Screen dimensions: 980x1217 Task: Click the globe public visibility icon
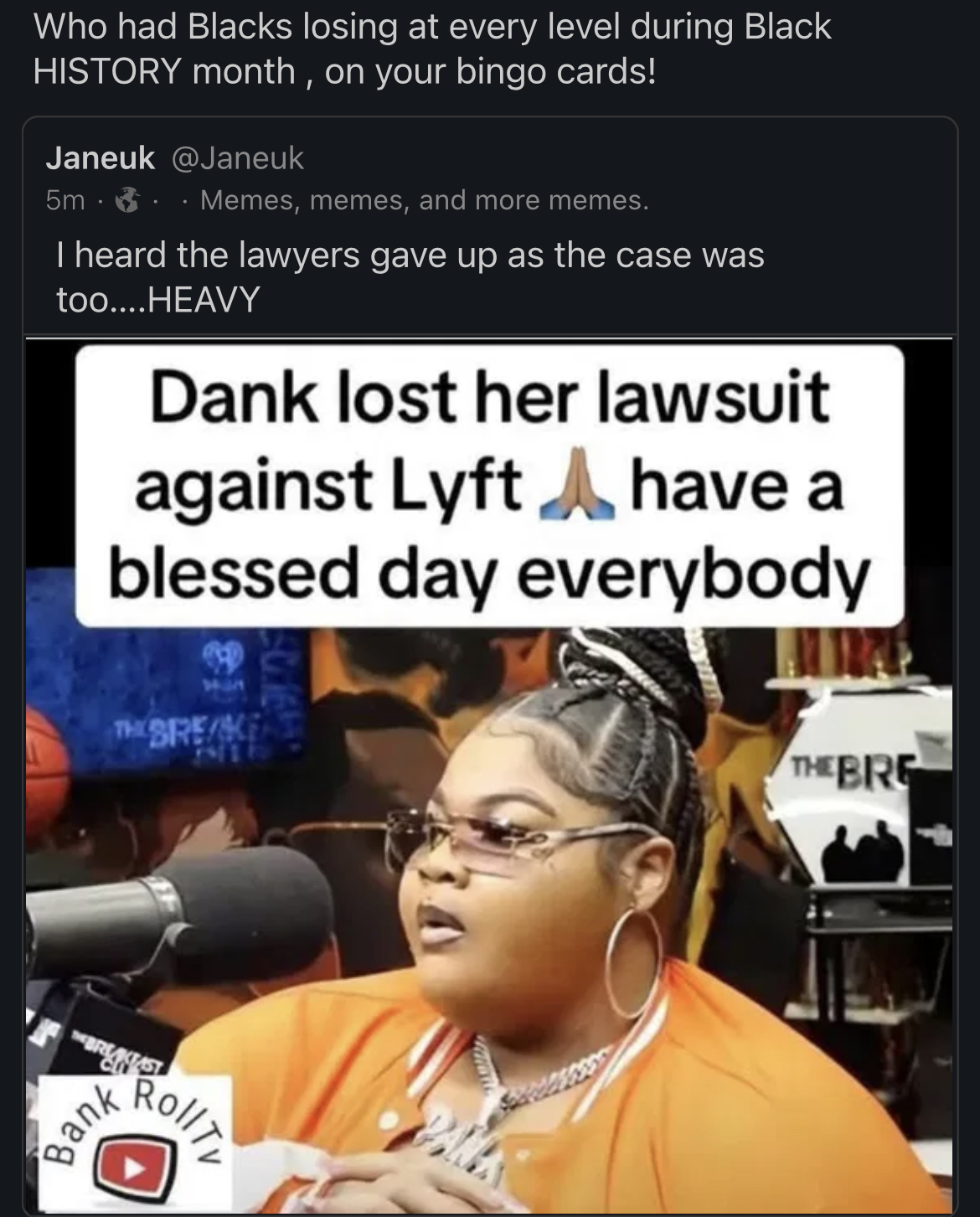126,199
